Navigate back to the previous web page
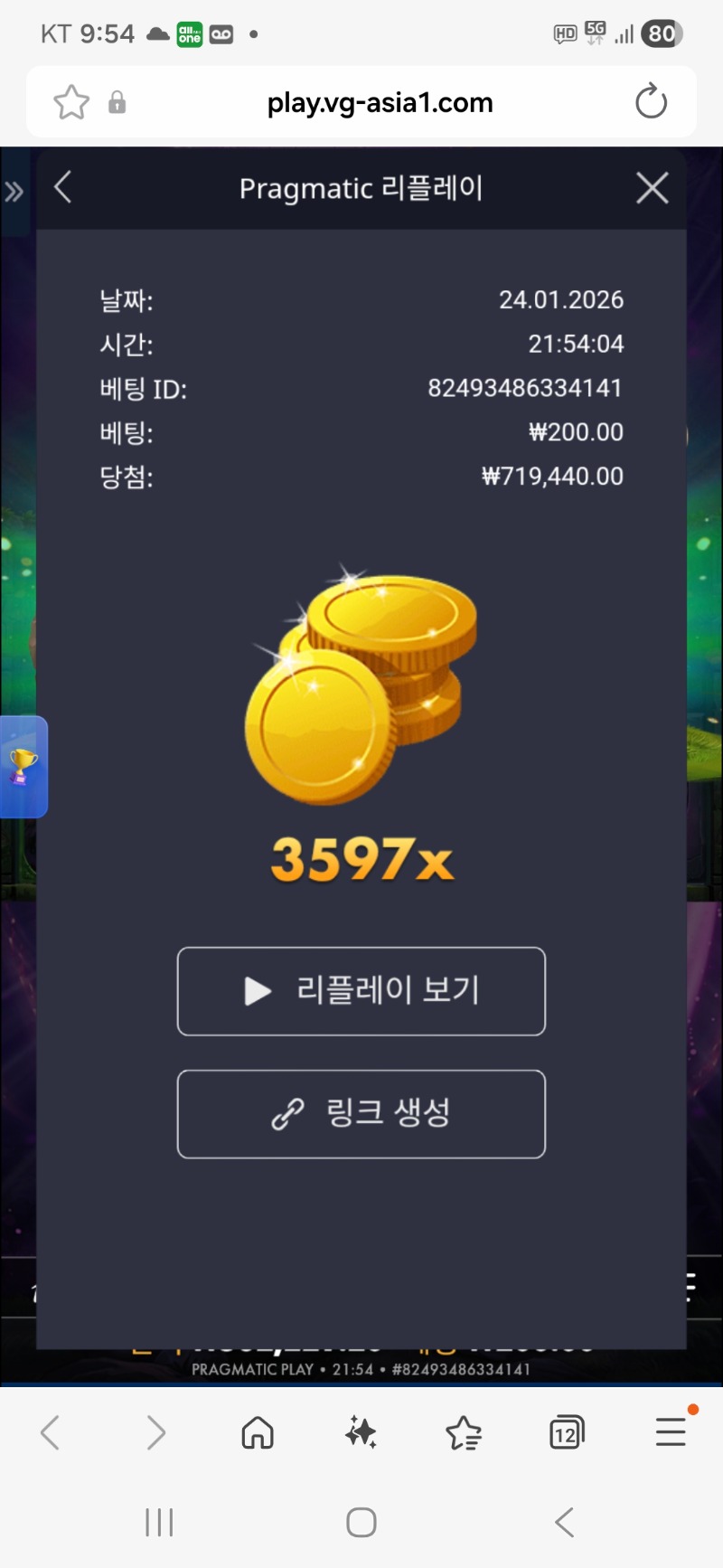The height and width of the screenshot is (1568, 723). (51, 1432)
